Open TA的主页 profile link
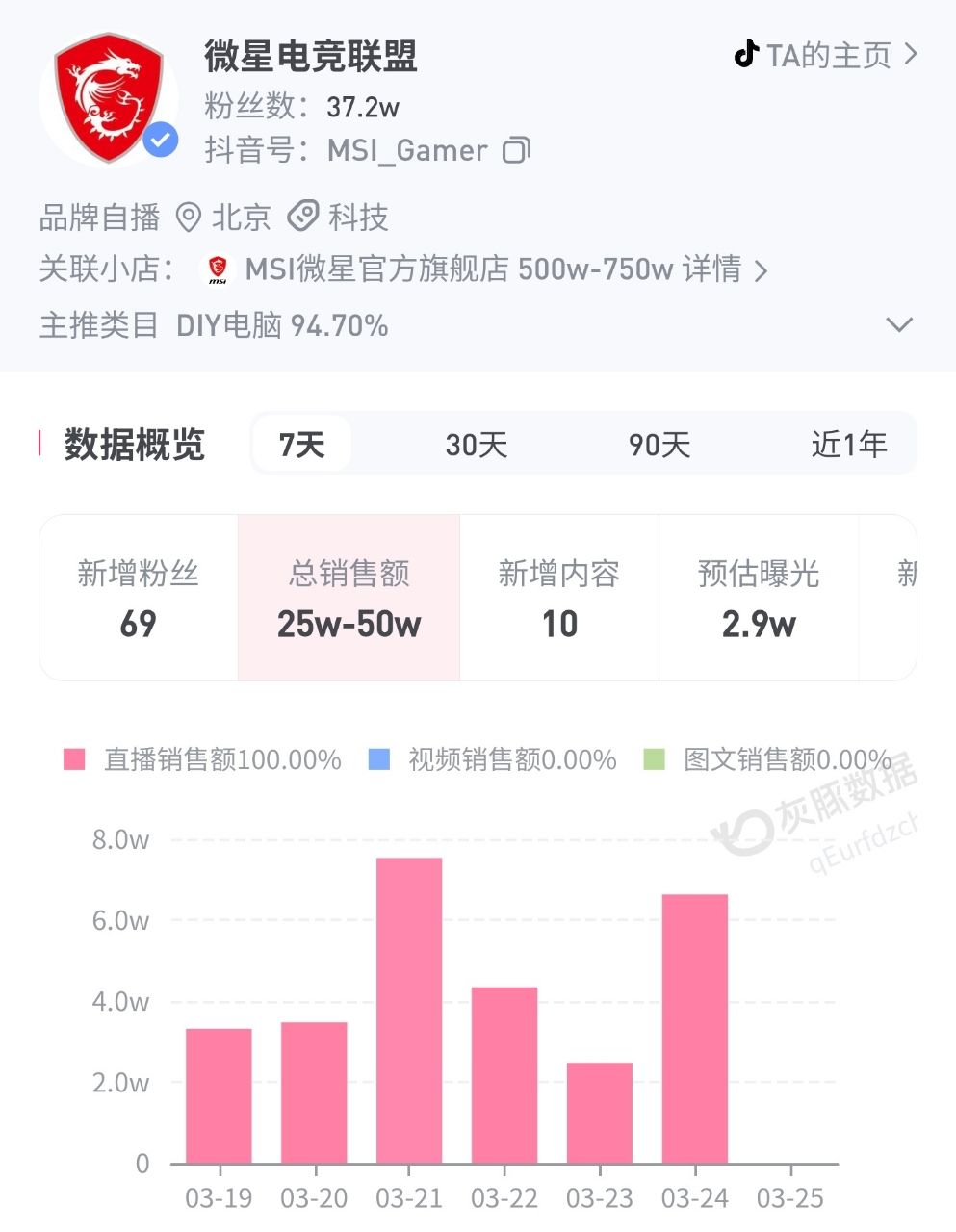The image size is (956, 1232). click(x=826, y=55)
